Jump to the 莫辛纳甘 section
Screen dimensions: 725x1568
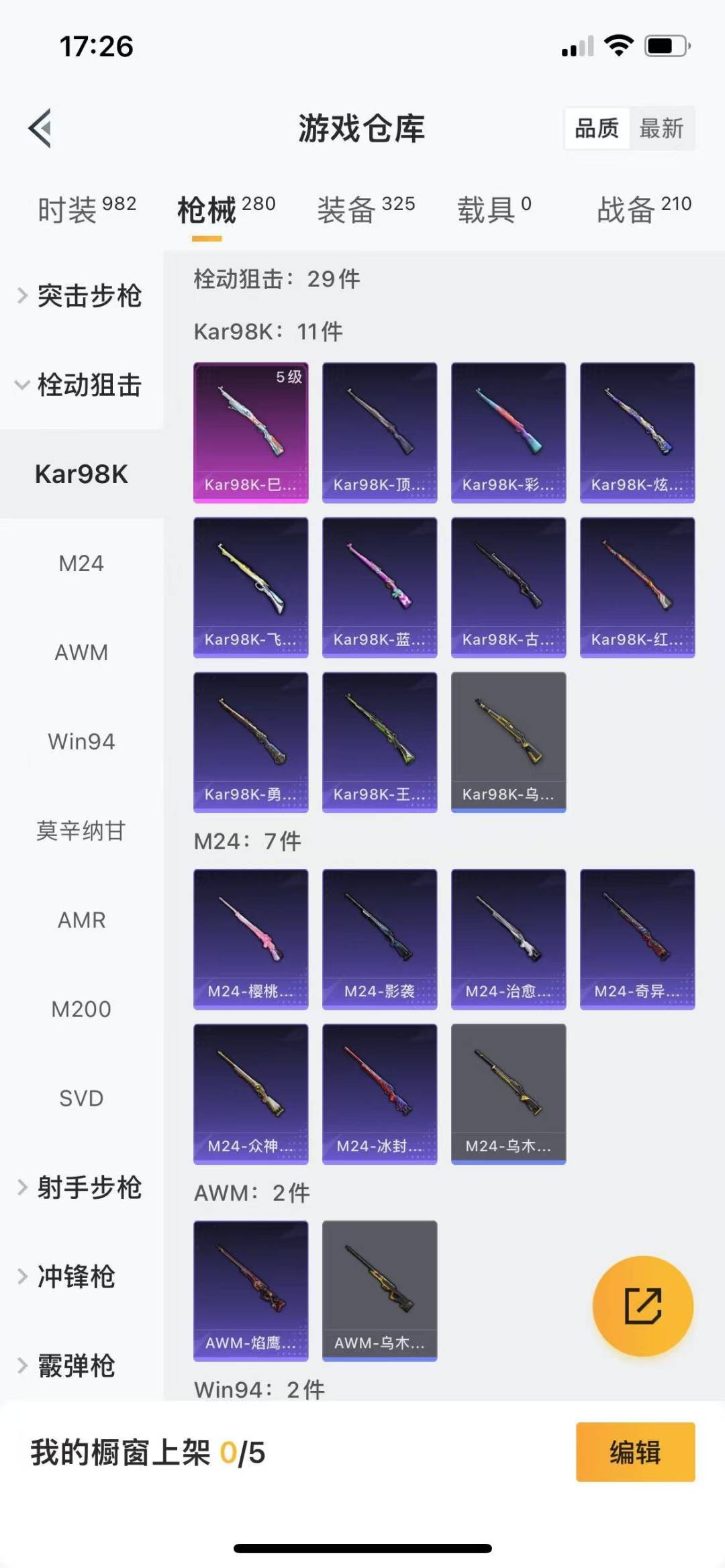pos(81,831)
